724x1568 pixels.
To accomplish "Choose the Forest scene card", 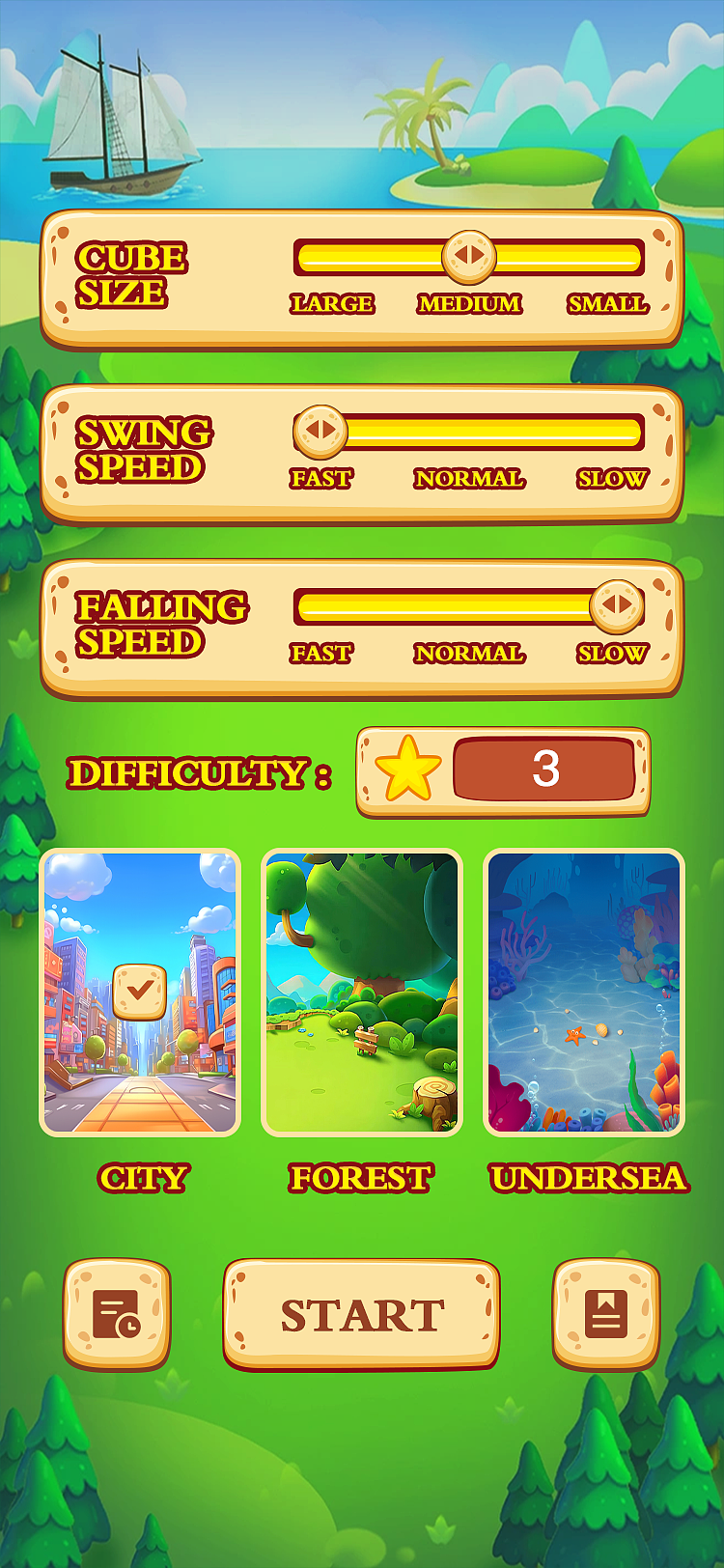I will tap(362, 993).
